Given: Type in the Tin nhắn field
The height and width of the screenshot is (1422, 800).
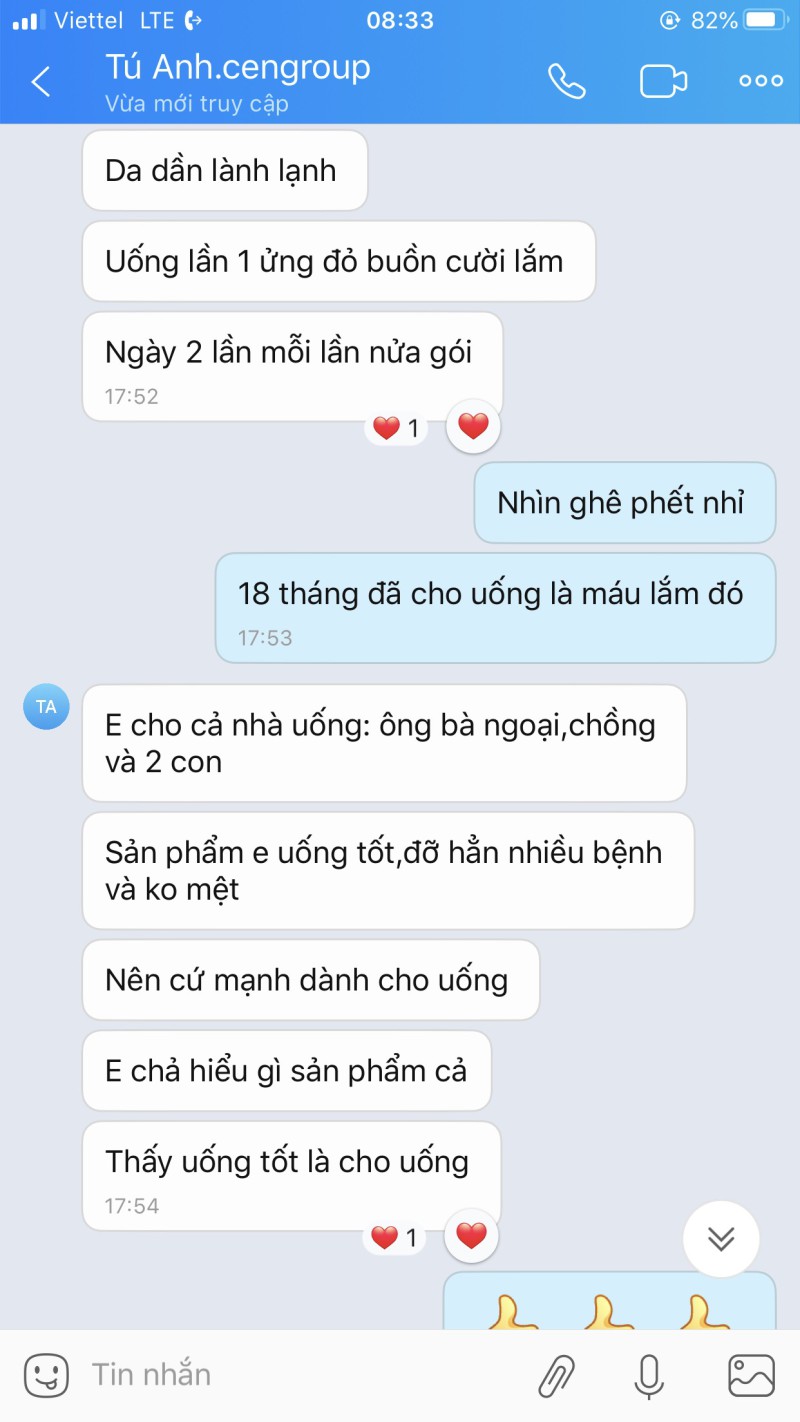Looking at the screenshot, I should coord(300,1375).
